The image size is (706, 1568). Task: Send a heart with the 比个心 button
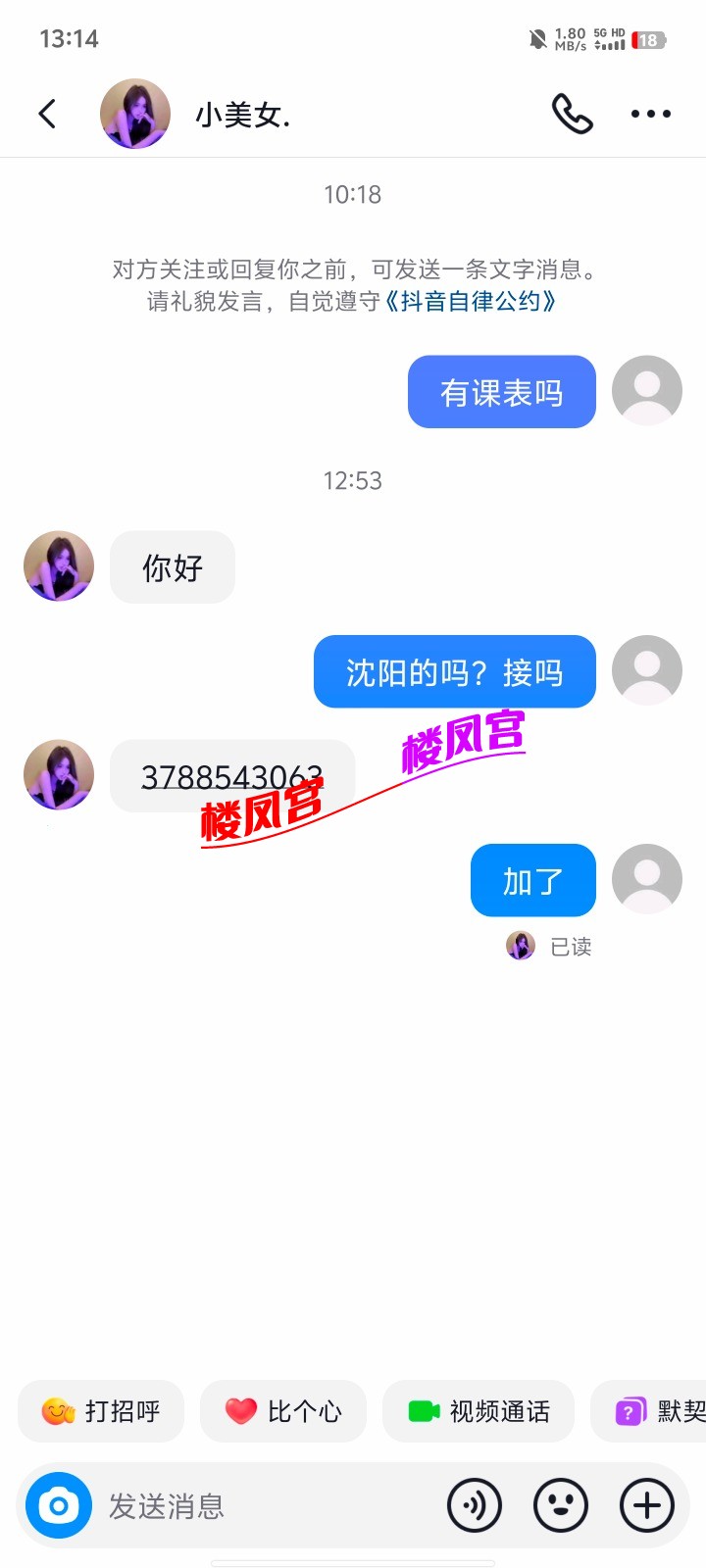283,1411
